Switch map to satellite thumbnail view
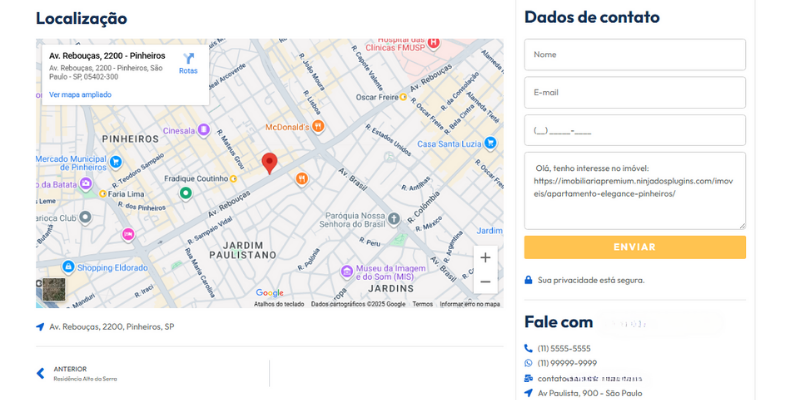The image size is (800, 400). [53, 289]
